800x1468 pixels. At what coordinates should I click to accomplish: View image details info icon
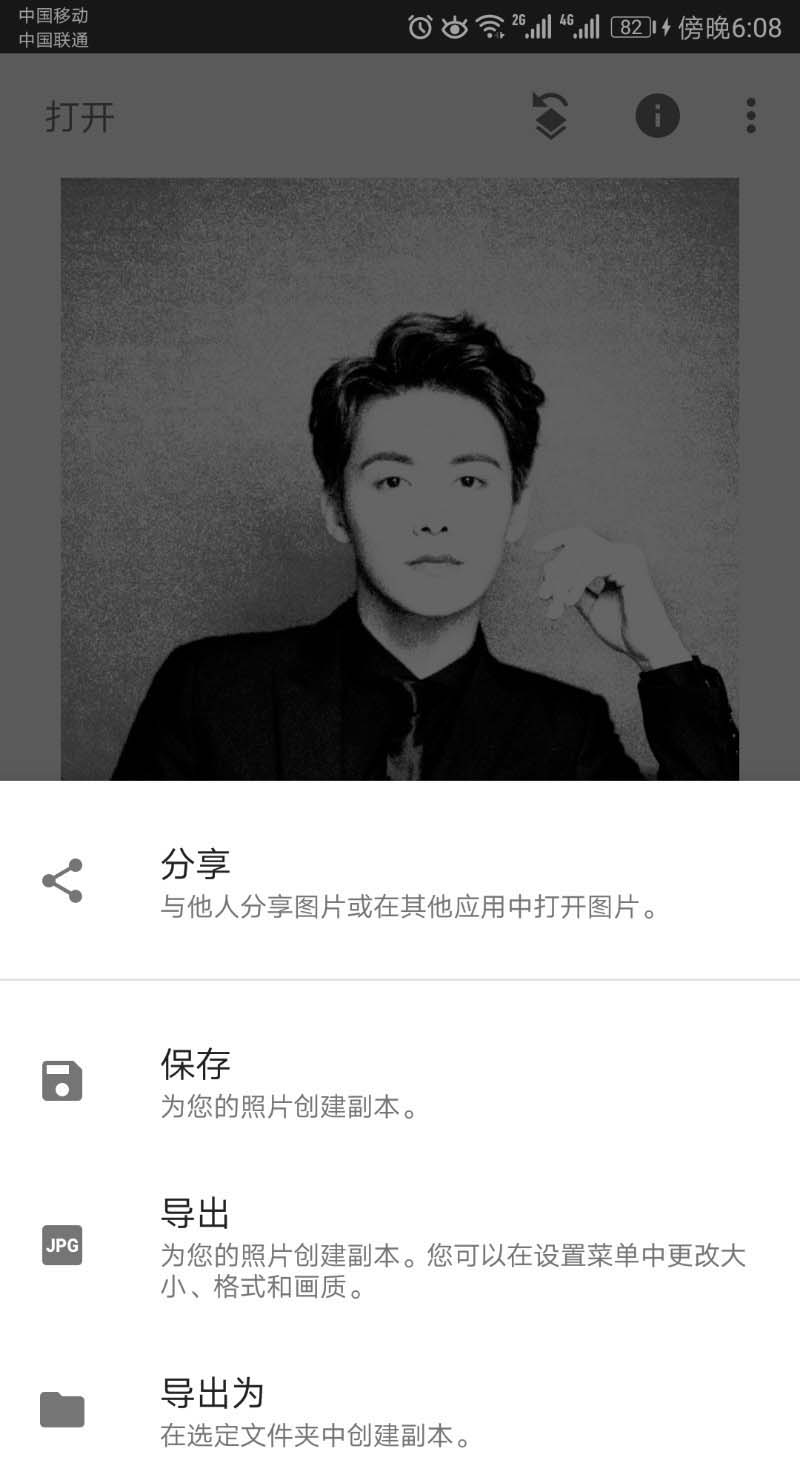click(657, 116)
